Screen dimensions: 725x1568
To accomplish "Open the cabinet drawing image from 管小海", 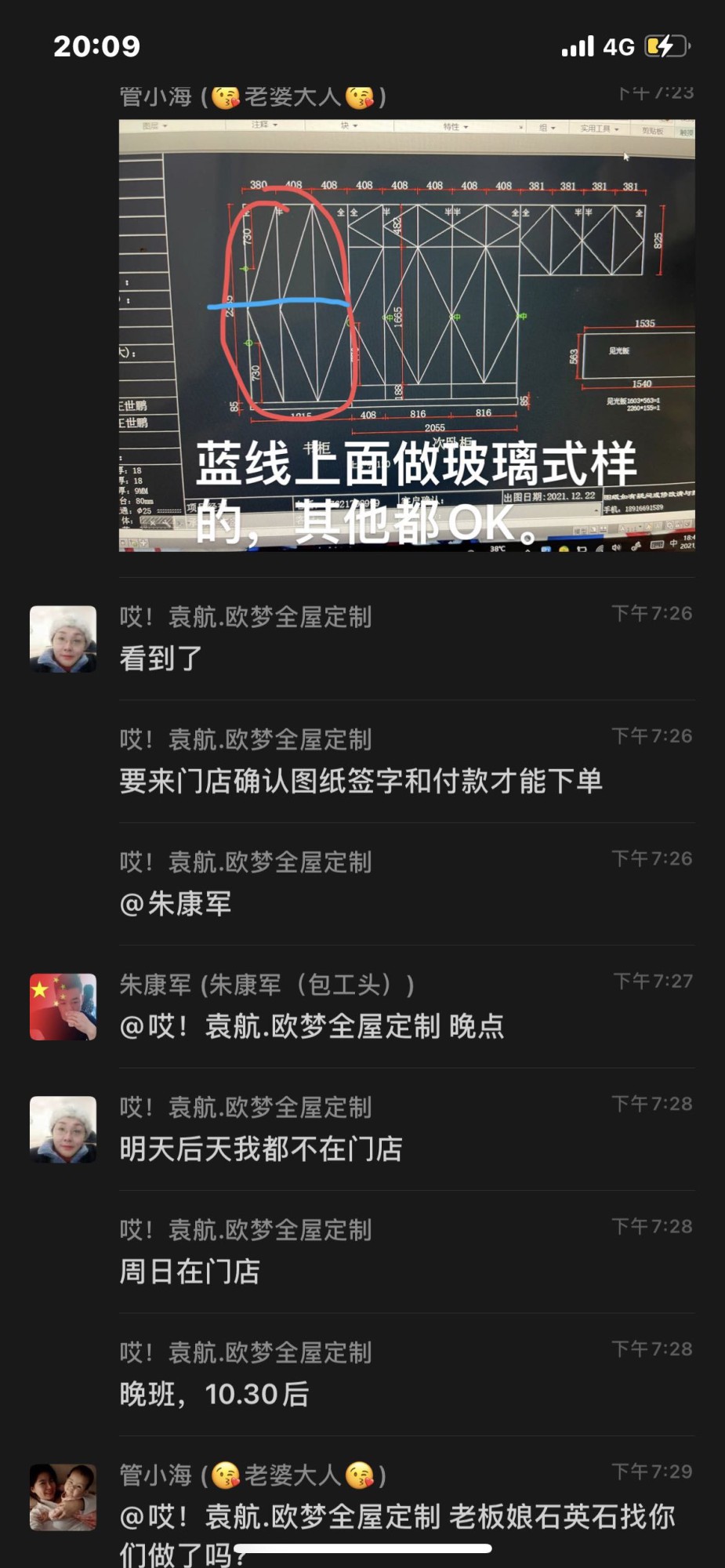I will (x=406, y=335).
